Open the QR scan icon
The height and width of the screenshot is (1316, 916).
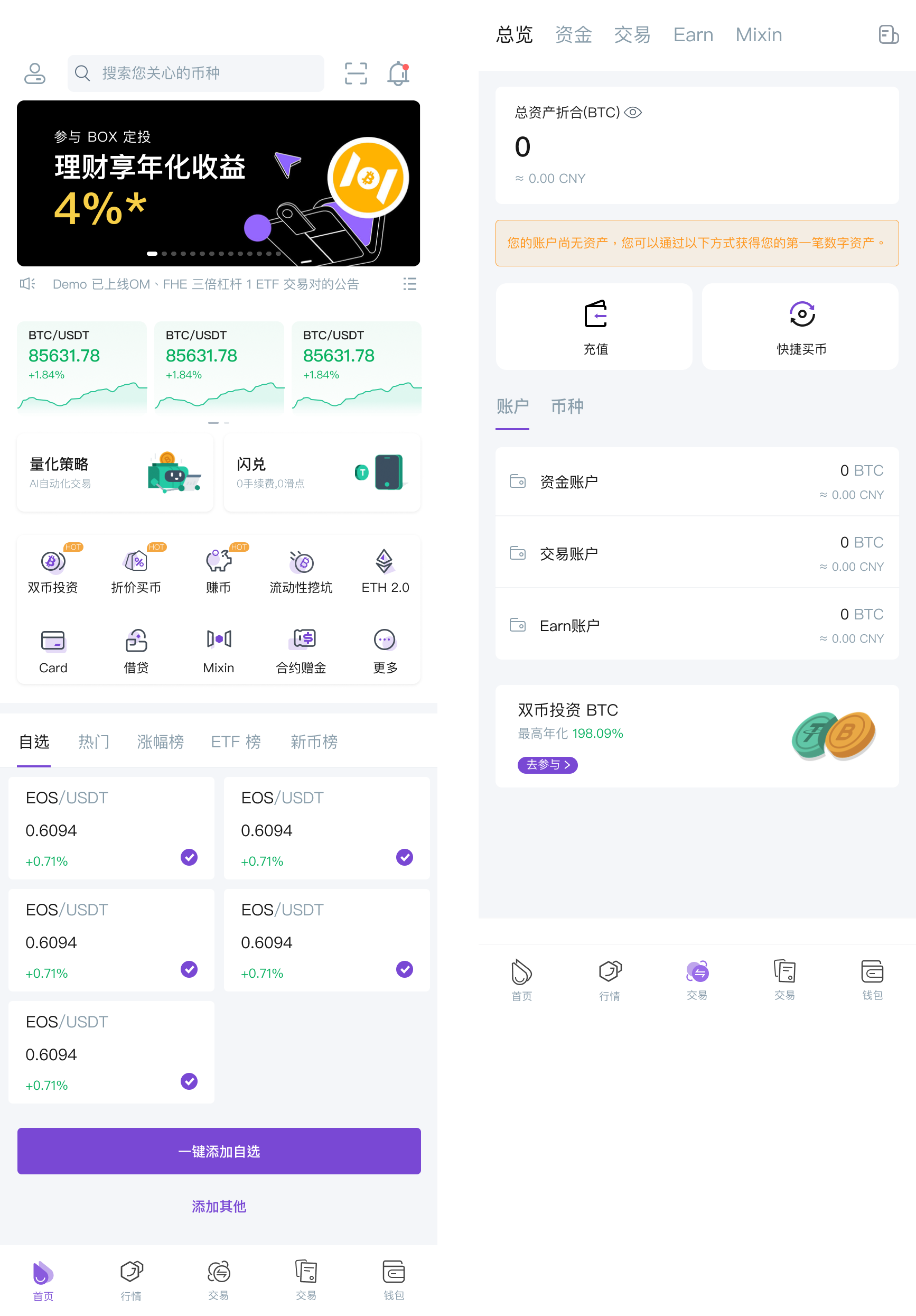pyautogui.click(x=355, y=73)
